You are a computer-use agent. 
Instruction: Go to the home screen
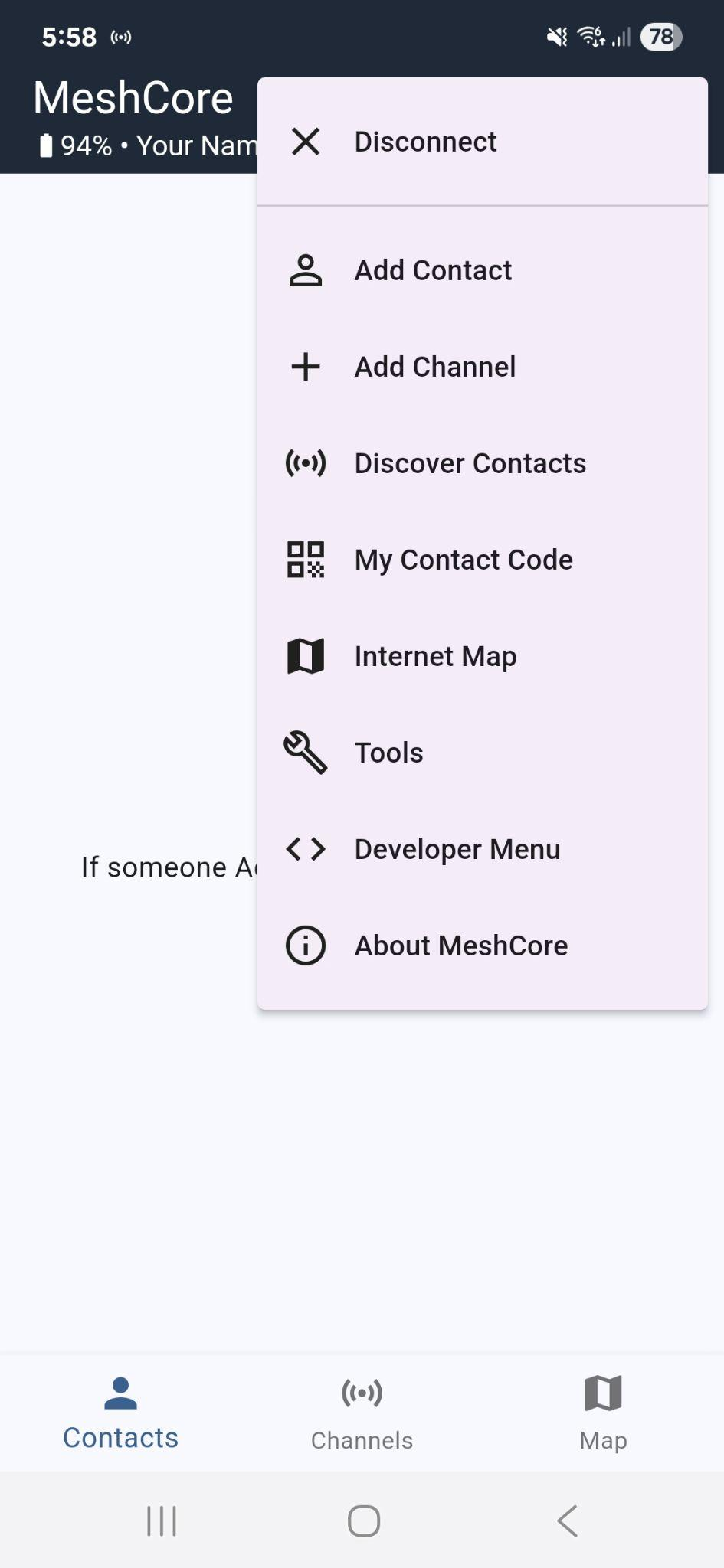pos(363,1521)
